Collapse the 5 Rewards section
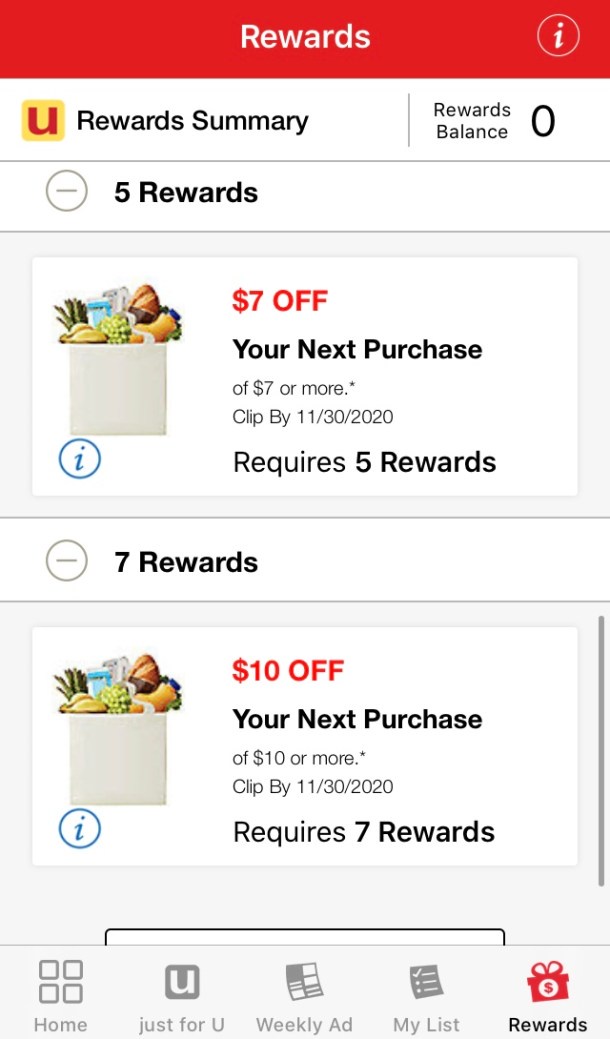This screenshot has height=1039, width=610. 67,191
